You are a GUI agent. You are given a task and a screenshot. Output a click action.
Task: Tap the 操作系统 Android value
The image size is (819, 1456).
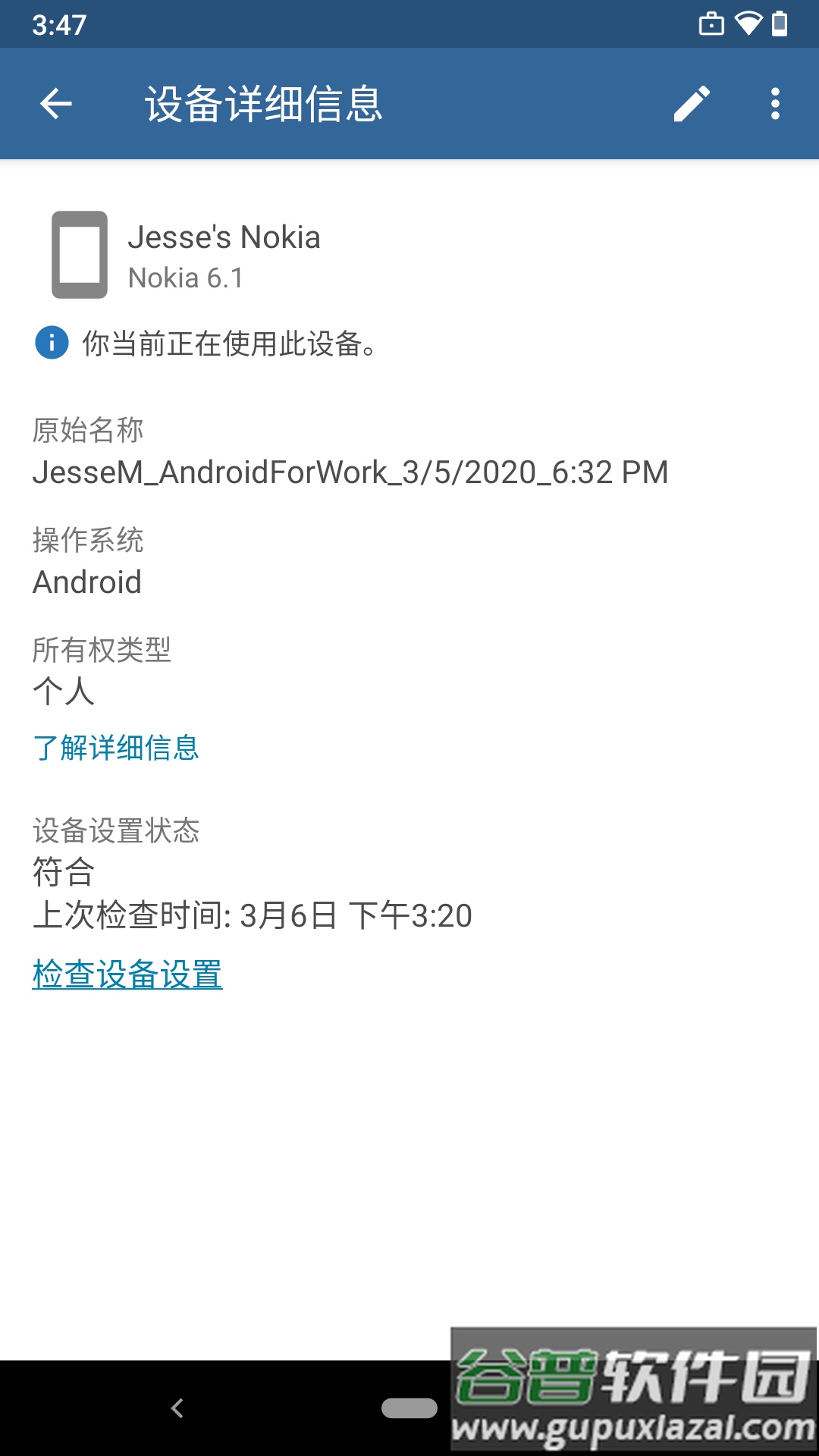click(86, 583)
